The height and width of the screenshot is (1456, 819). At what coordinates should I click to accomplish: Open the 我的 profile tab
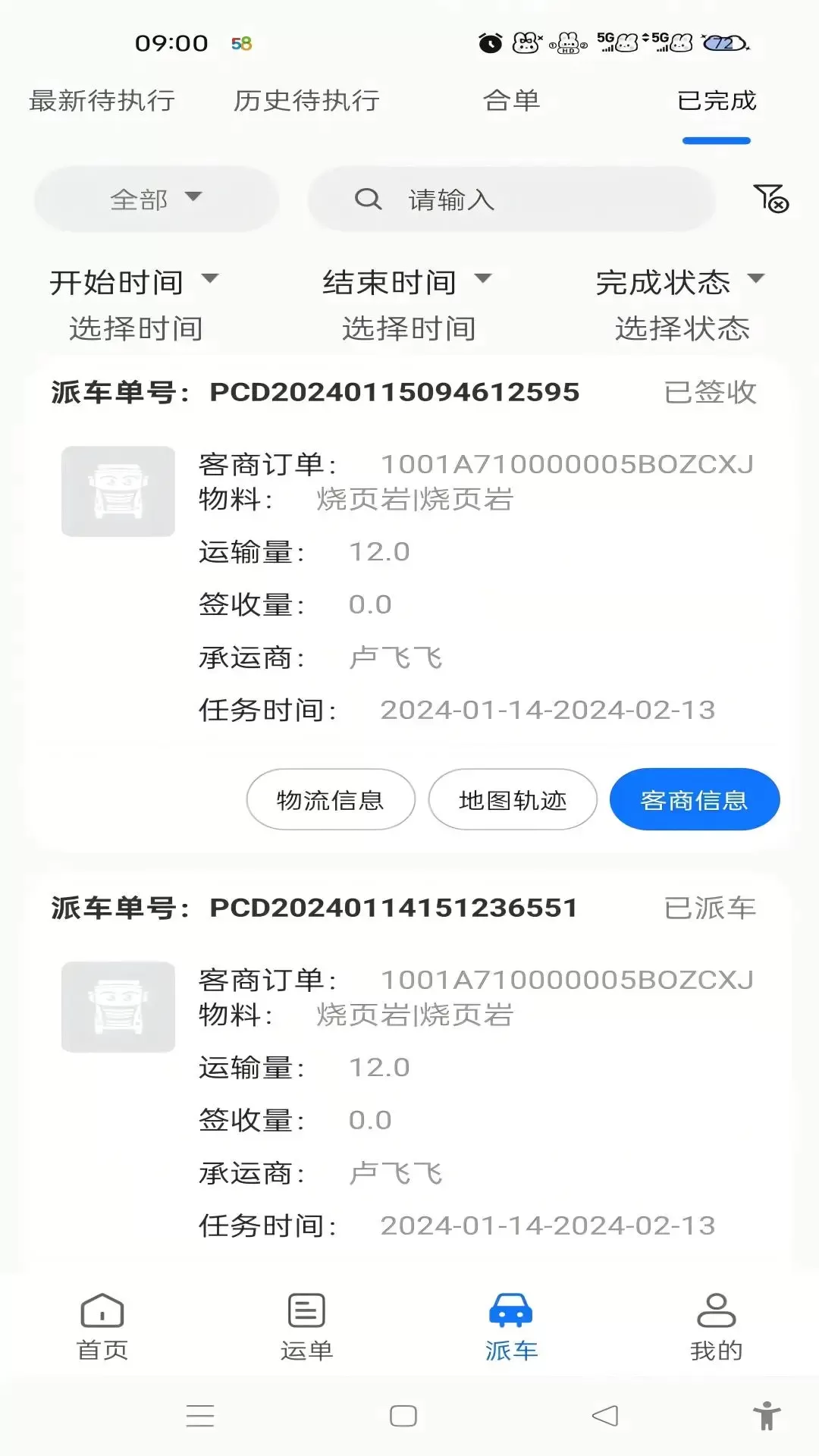(716, 1327)
